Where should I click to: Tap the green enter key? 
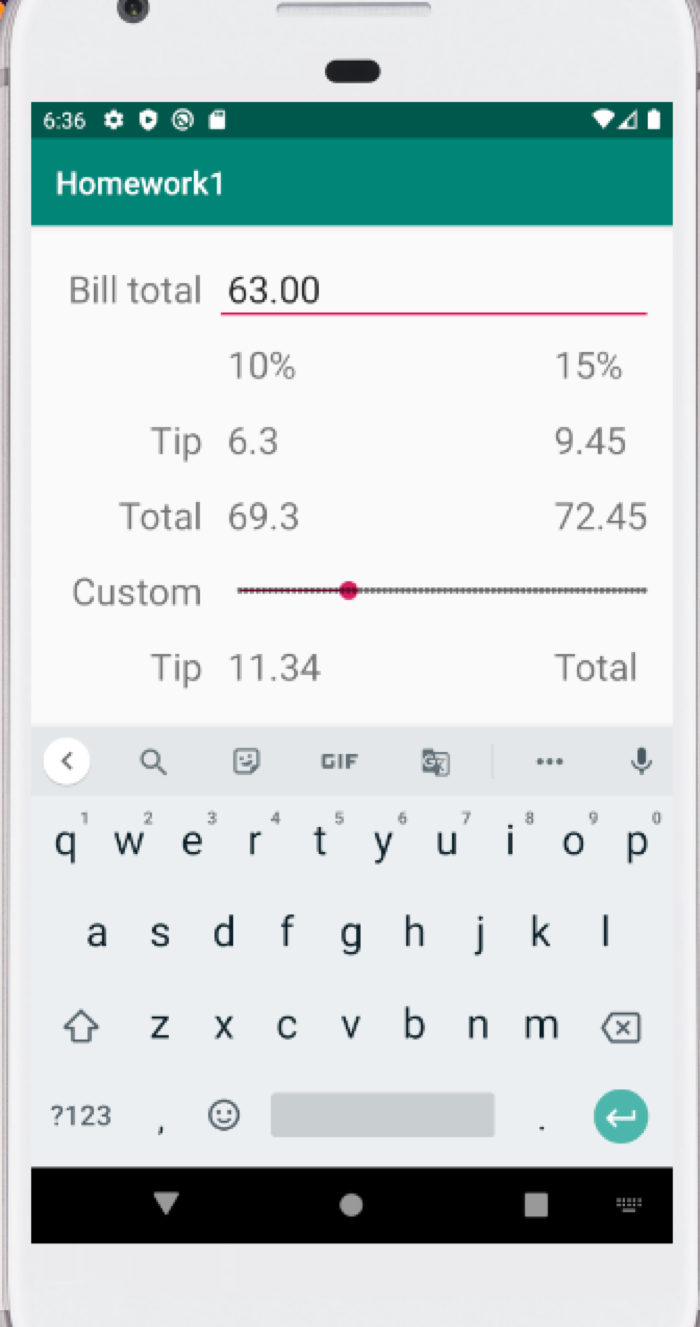point(621,1115)
